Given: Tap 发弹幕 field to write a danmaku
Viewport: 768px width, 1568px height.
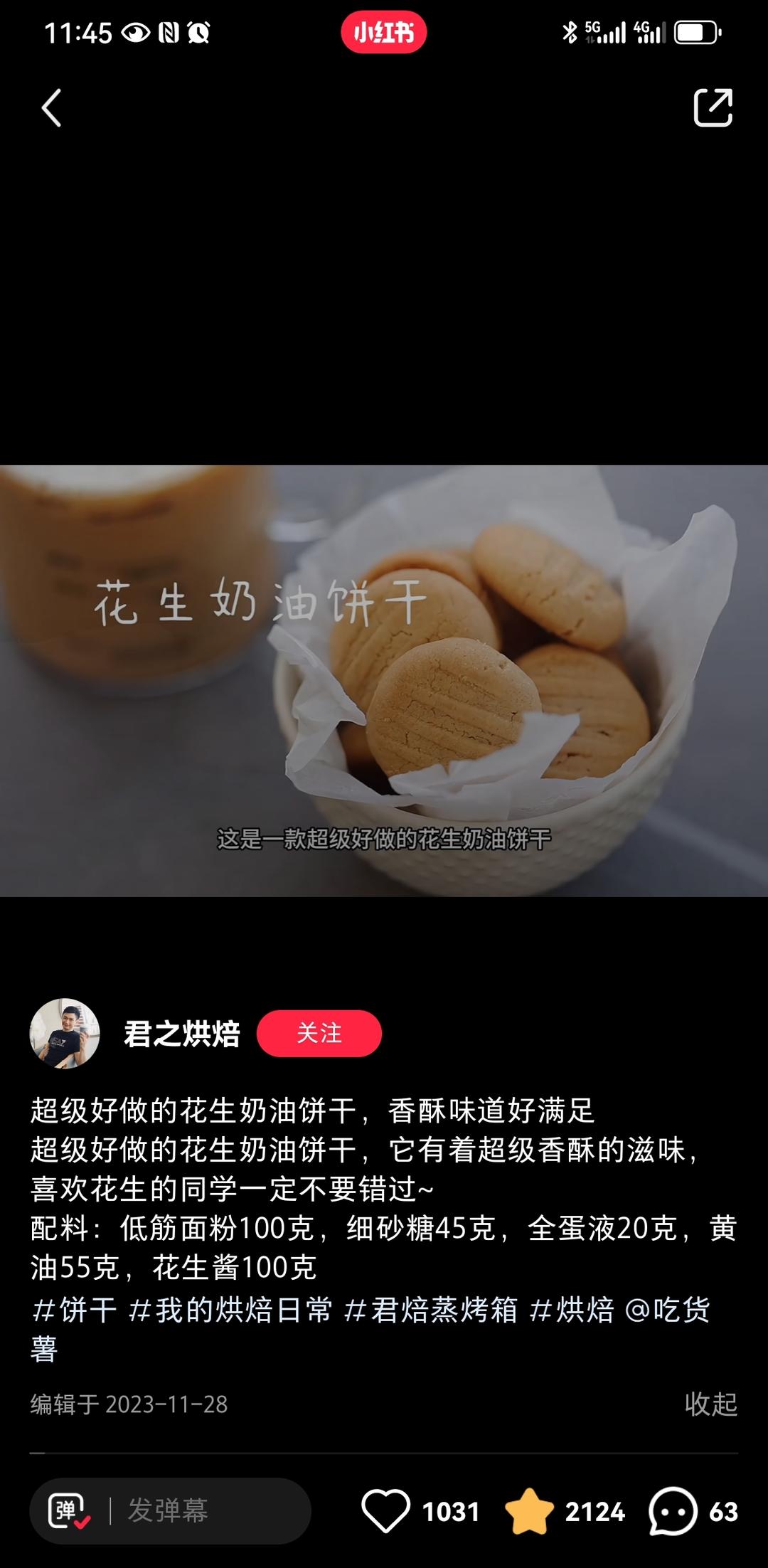Looking at the screenshot, I should click(206, 1511).
